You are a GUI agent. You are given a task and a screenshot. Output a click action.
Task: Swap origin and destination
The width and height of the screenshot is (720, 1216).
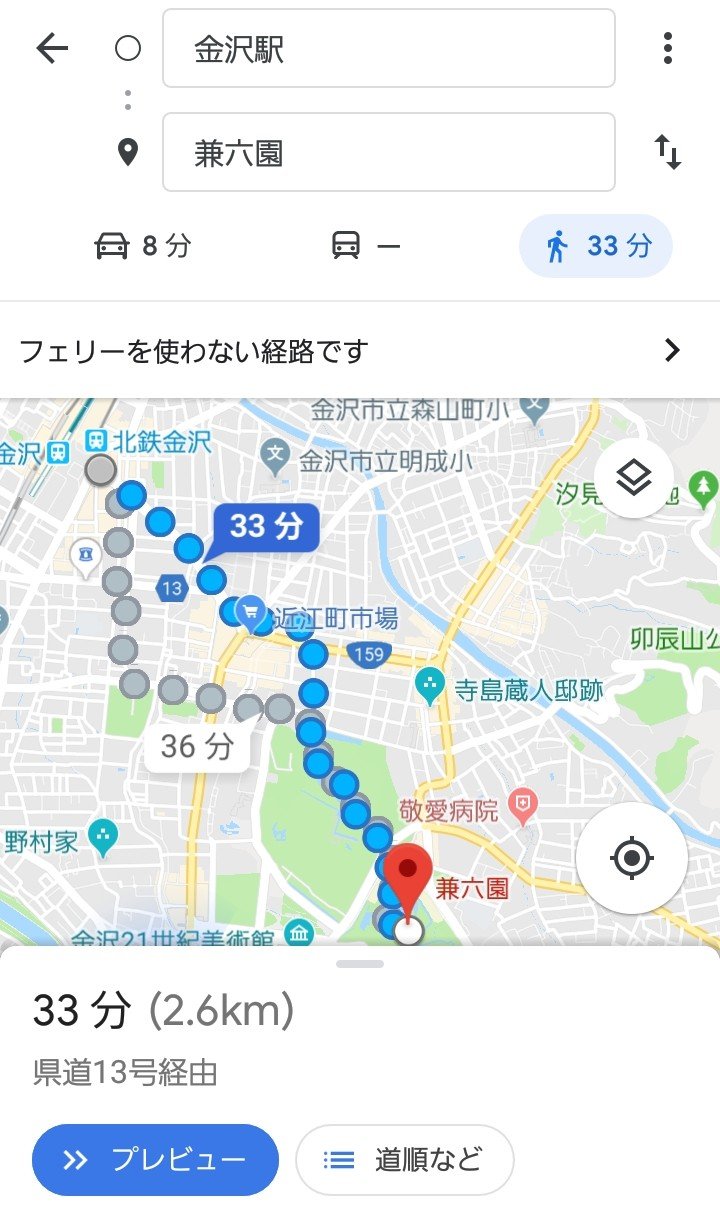(667, 152)
